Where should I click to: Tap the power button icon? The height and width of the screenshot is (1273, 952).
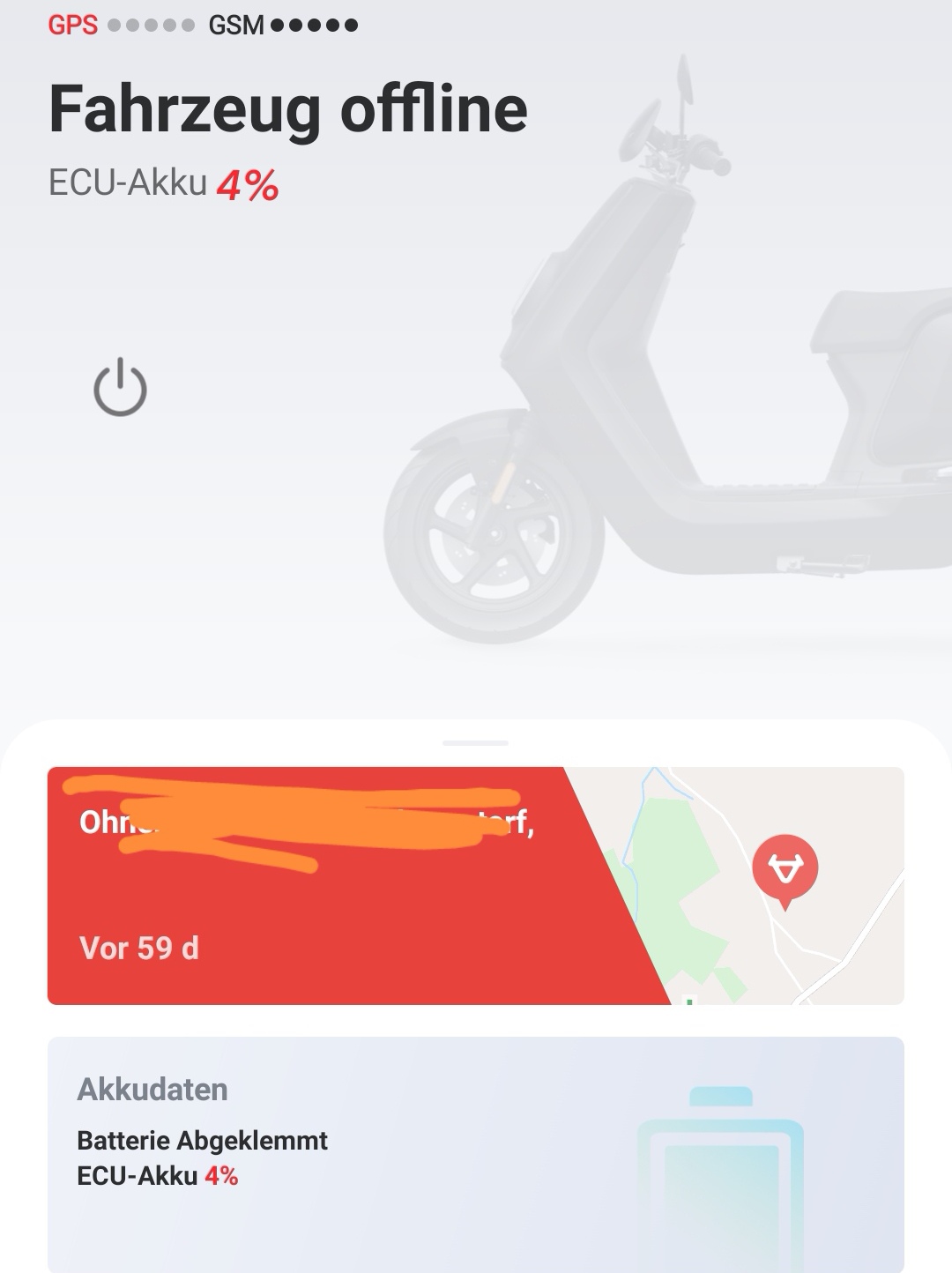point(120,388)
